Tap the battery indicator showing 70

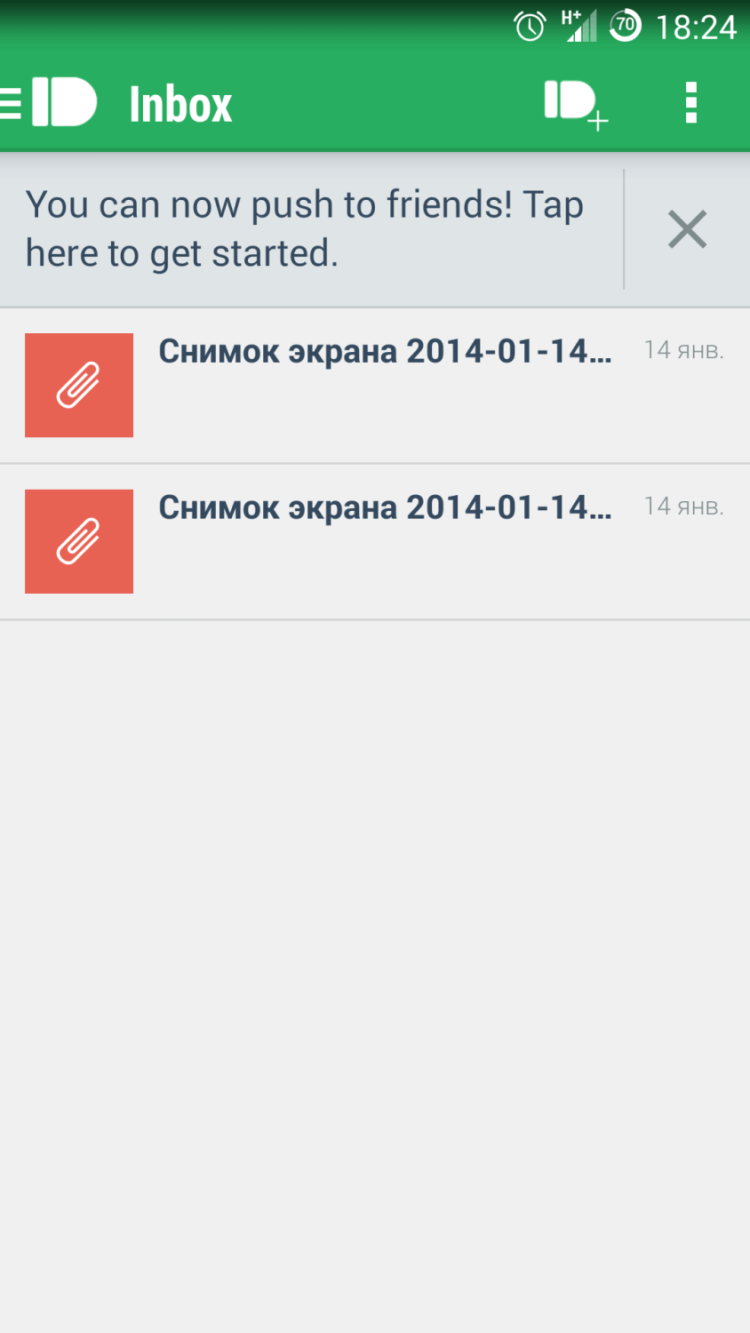pos(625,26)
